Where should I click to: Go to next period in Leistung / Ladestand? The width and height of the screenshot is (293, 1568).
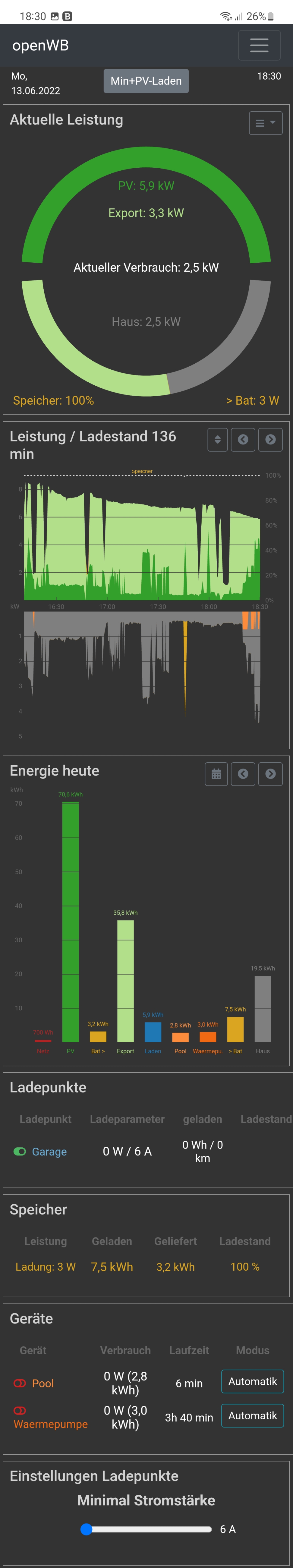coord(270,439)
